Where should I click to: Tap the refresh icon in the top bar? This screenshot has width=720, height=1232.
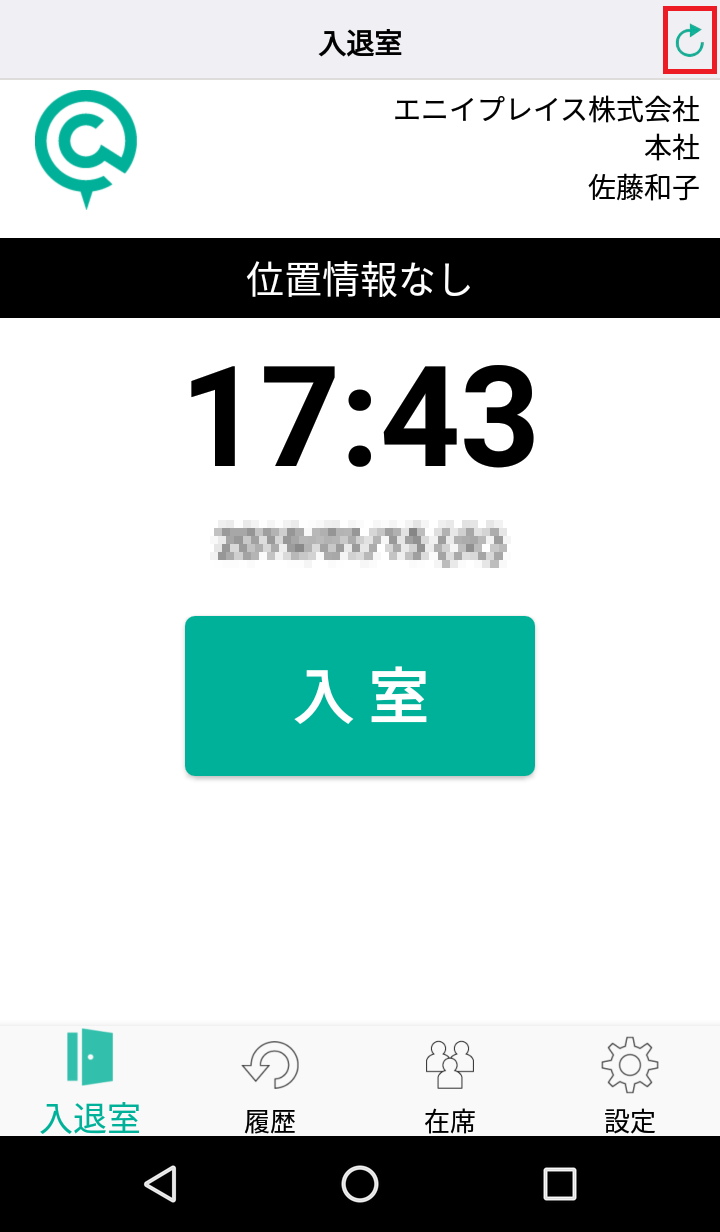click(x=690, y=40)
